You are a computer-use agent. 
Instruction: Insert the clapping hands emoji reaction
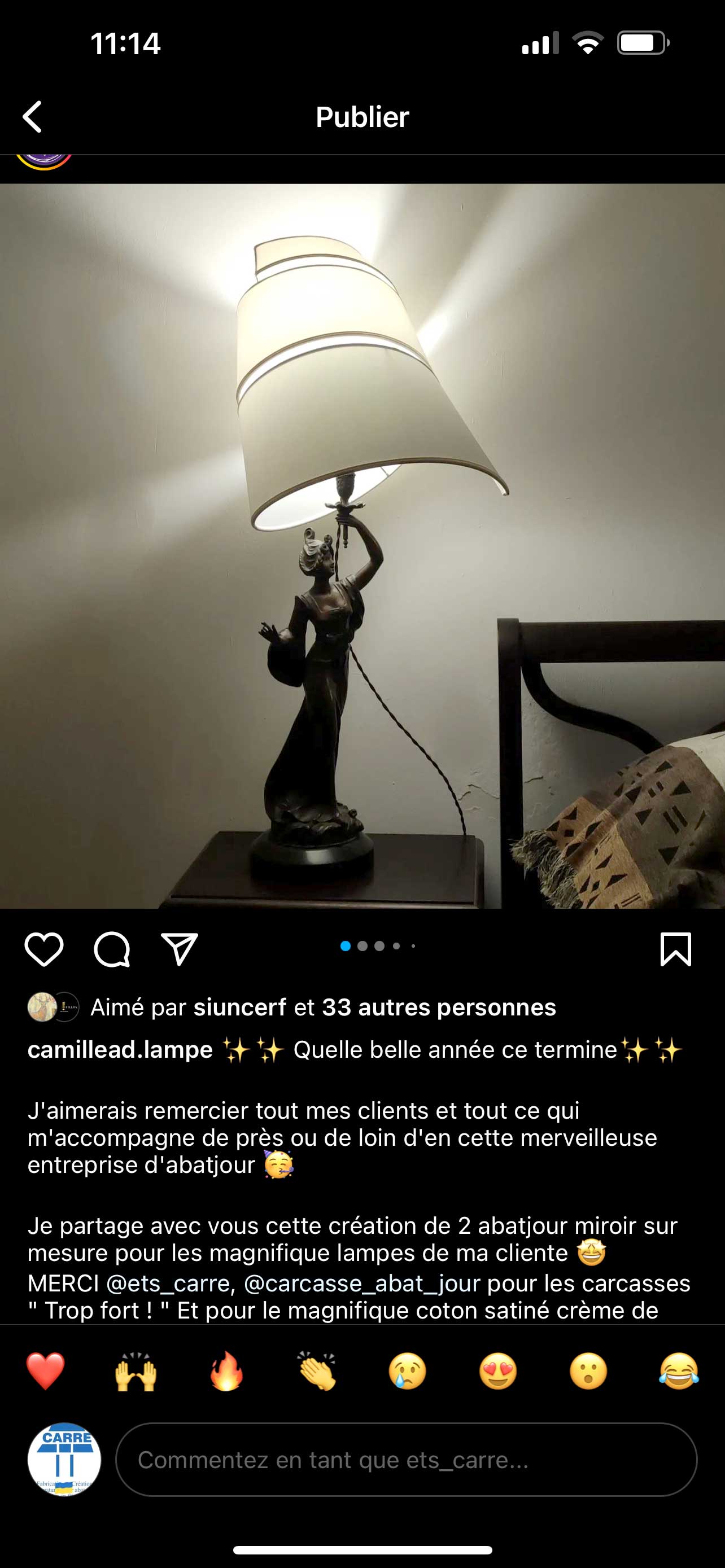317,1372
